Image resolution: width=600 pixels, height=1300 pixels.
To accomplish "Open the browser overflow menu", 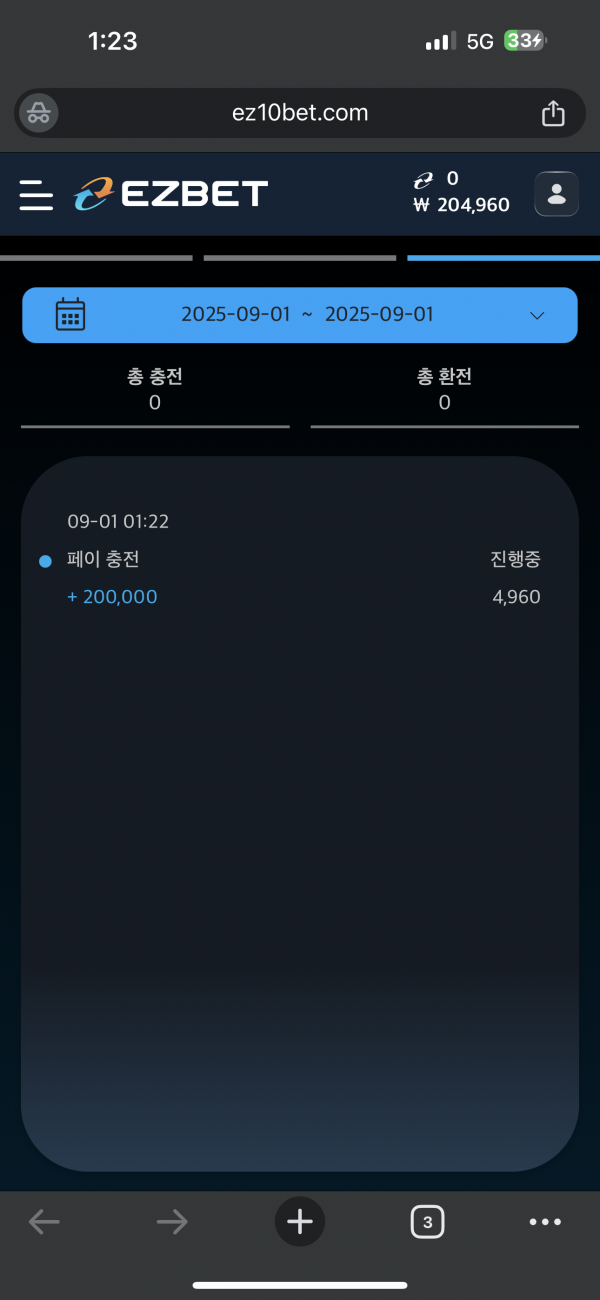I will pyautogui.click(x=545, y=1222).
